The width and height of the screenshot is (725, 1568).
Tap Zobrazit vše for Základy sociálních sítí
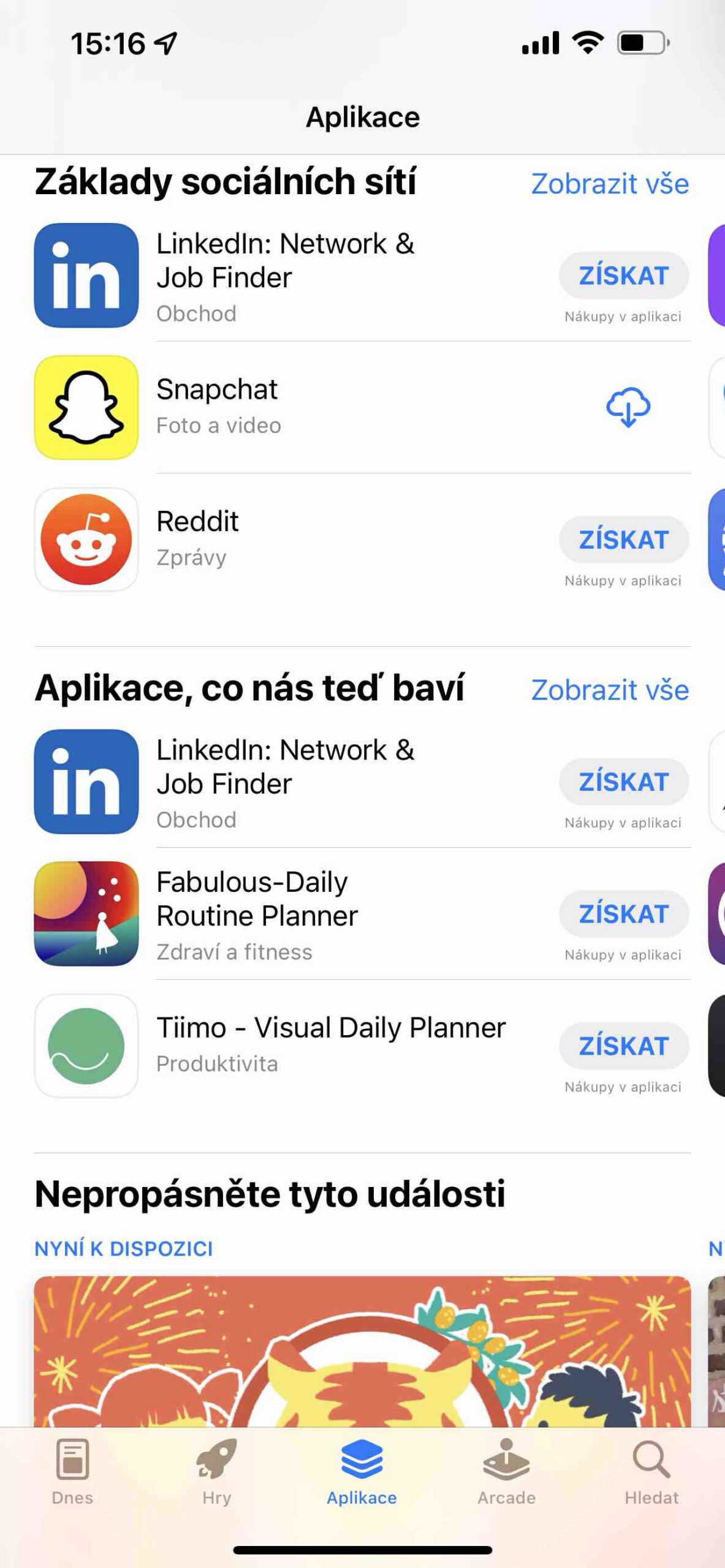point(610,183)
